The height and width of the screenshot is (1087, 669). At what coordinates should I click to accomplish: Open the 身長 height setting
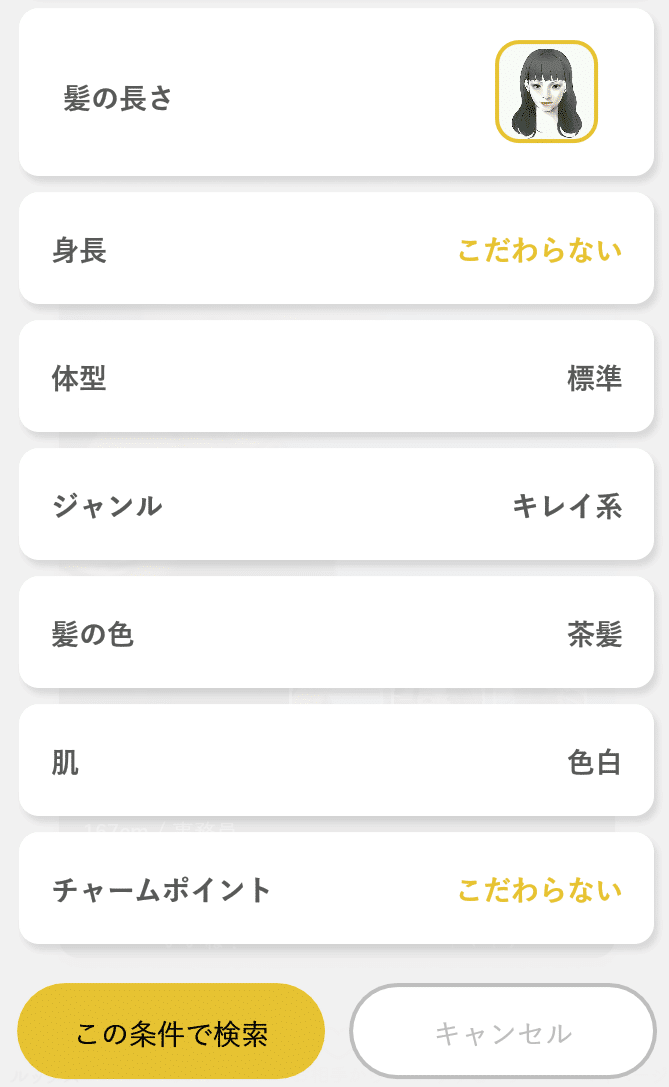point(336,248)
